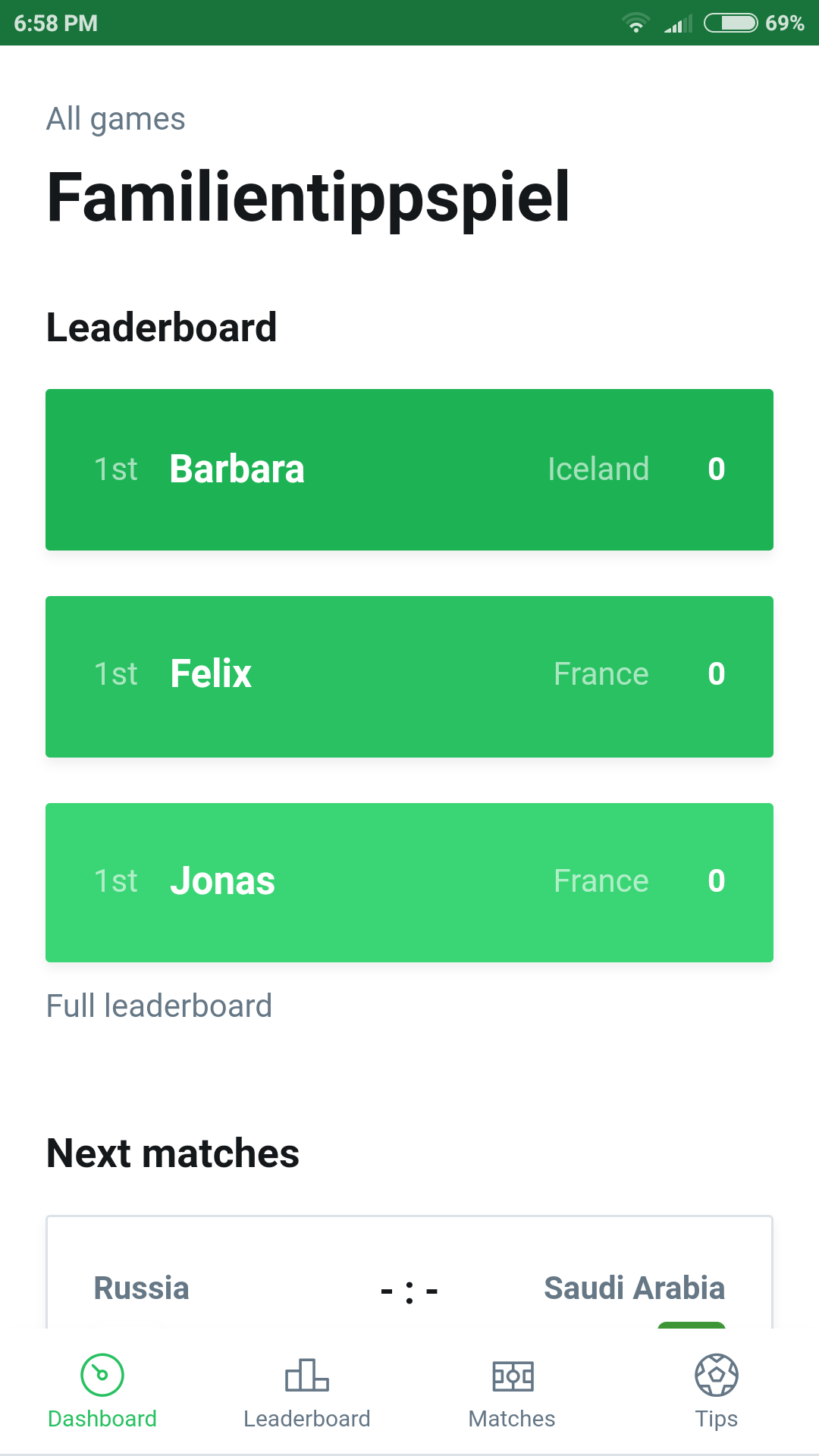Tap the Tips soccer ball icon

(x=717, y=1374)
